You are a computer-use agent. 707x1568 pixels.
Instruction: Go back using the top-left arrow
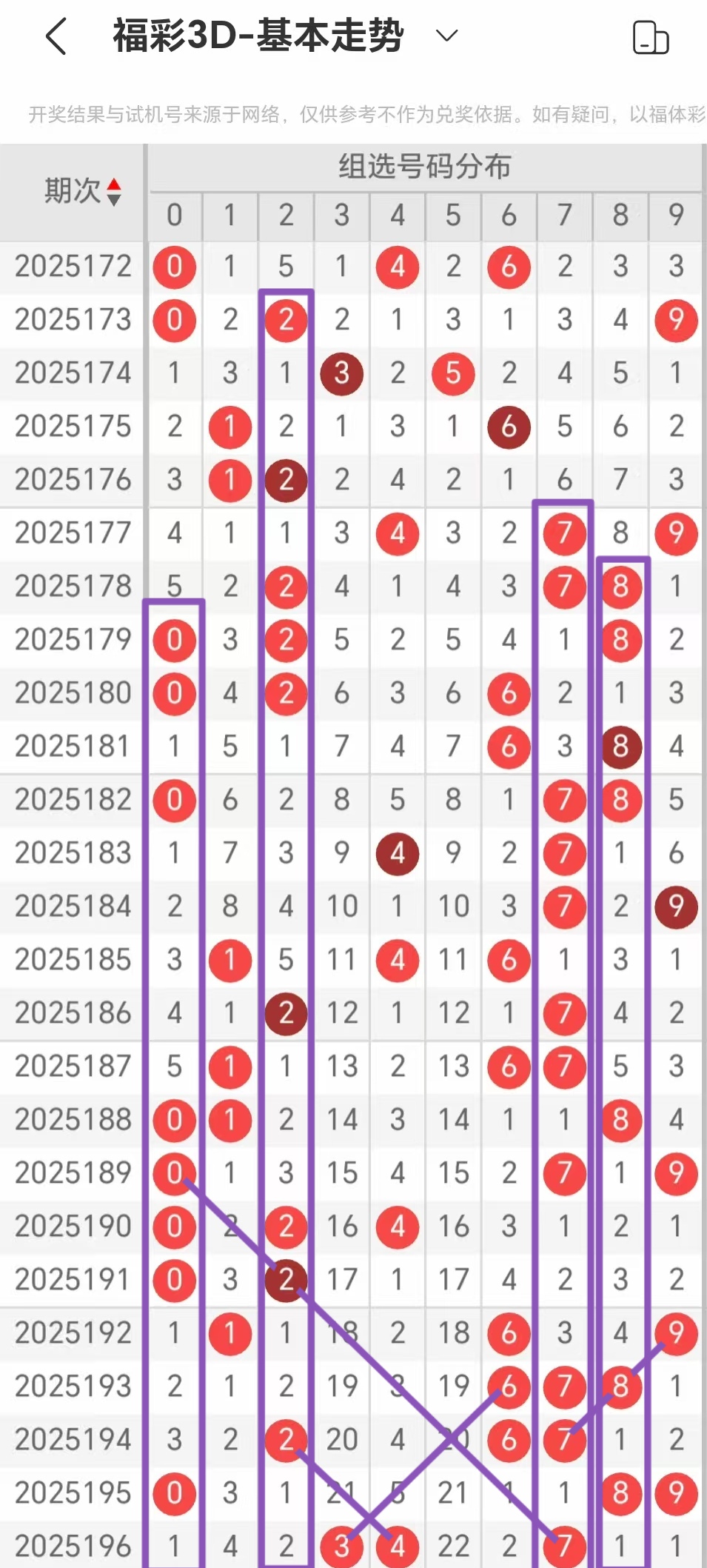pyautogui.click(x=56, y=36)
